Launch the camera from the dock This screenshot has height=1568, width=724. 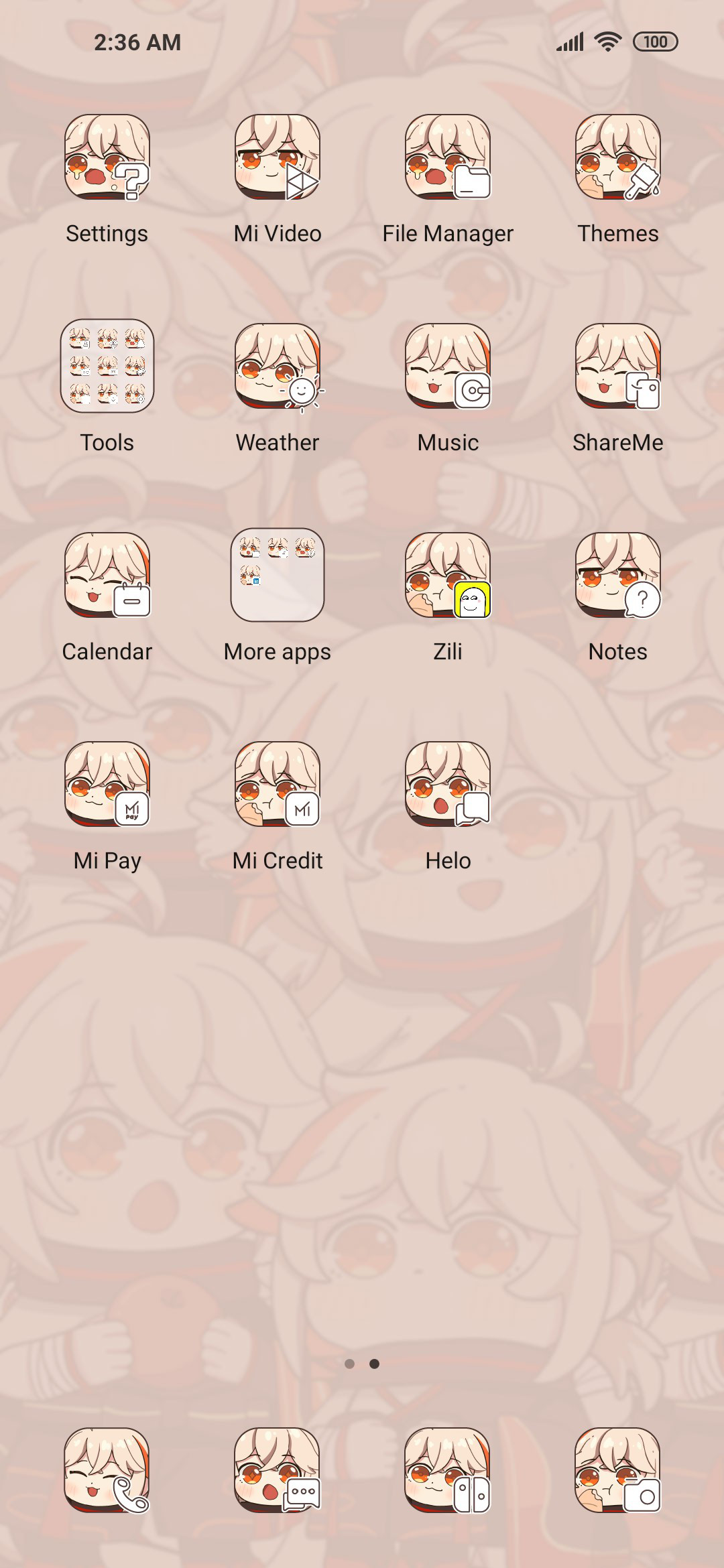(x=618, y=1471)
